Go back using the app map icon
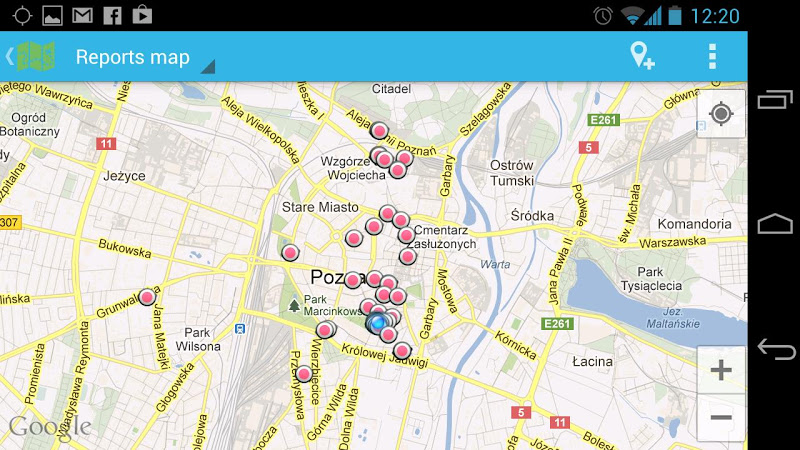 click(x=32, y=56)
